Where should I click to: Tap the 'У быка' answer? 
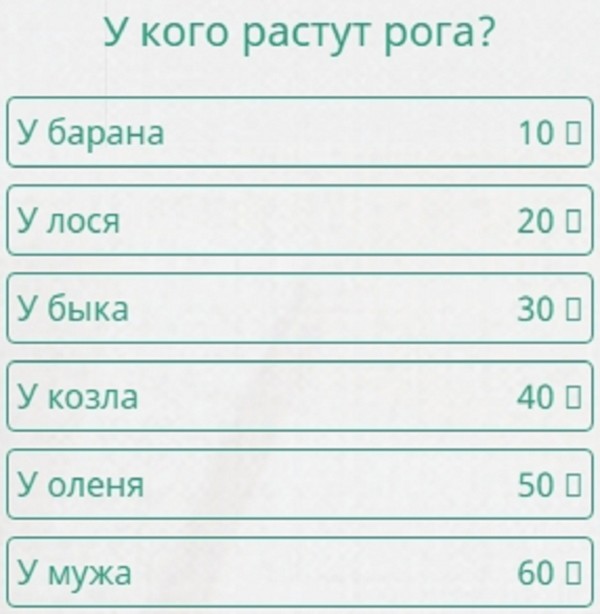(x=299, y=308)
